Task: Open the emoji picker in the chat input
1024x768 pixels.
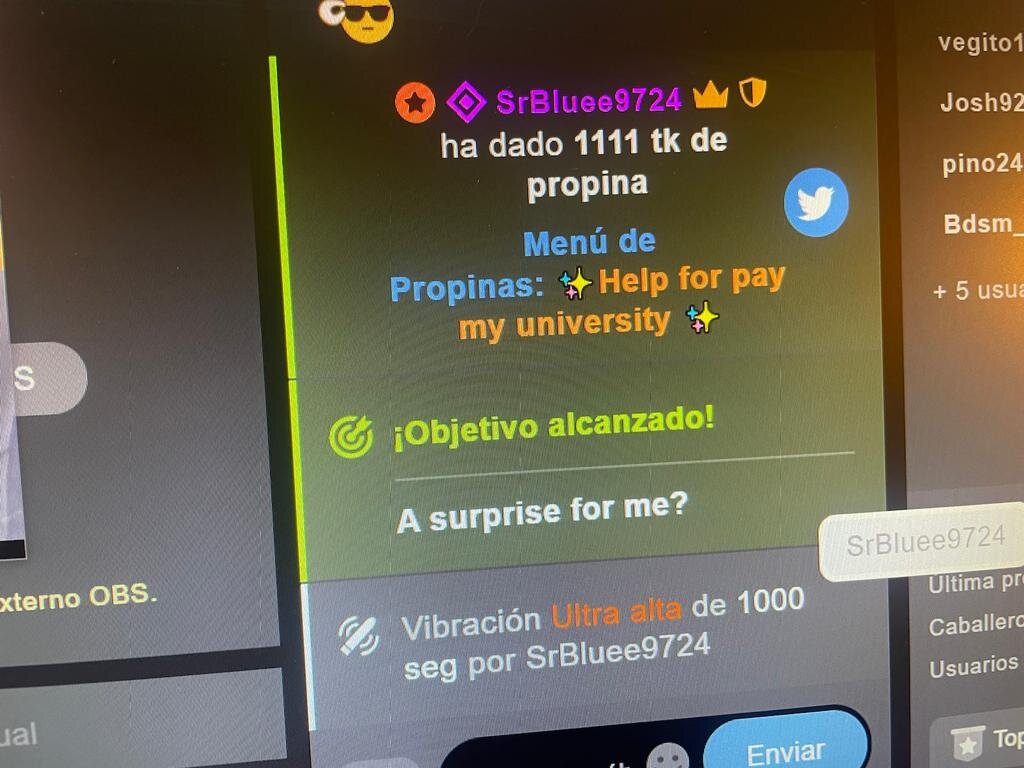Action: pos(667,757)
